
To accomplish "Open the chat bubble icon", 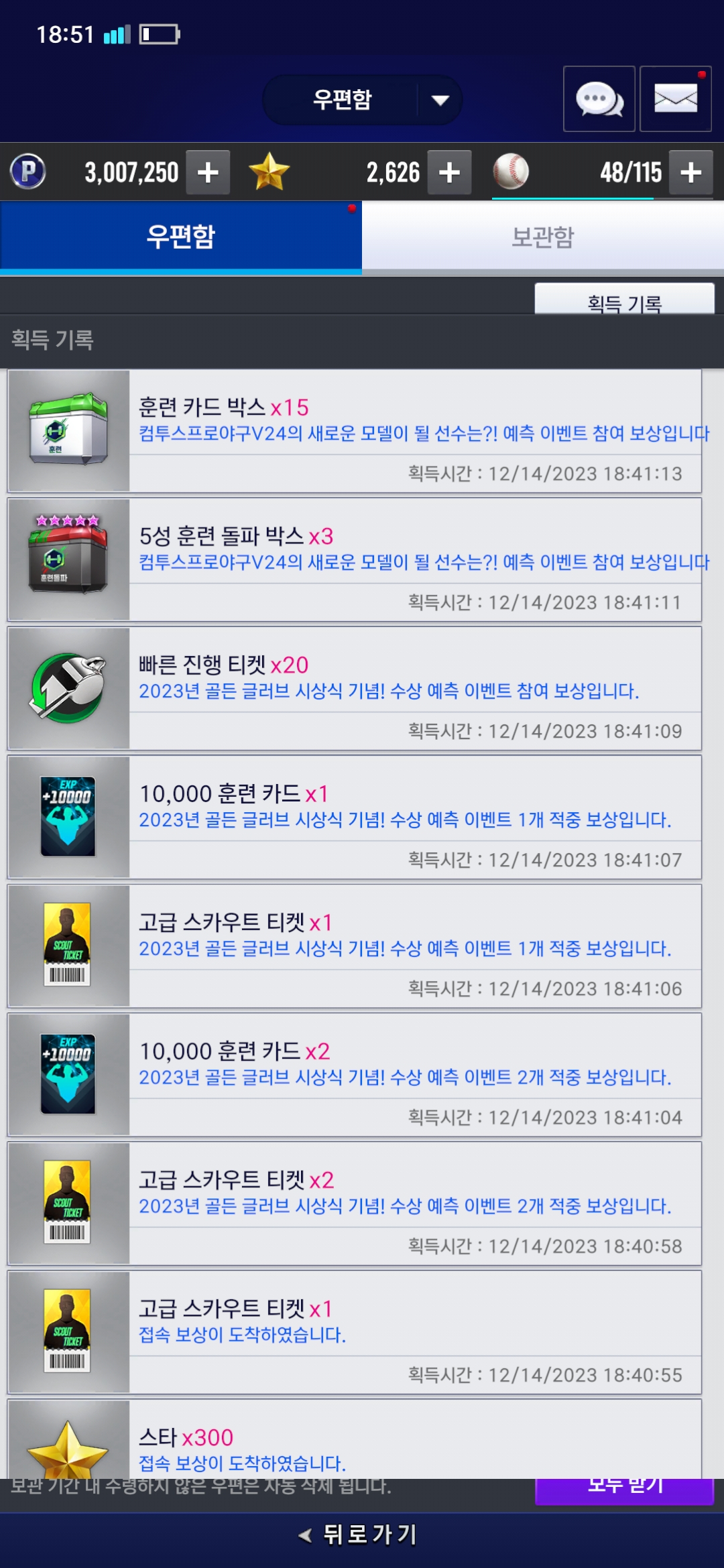I will pos(599,99).
